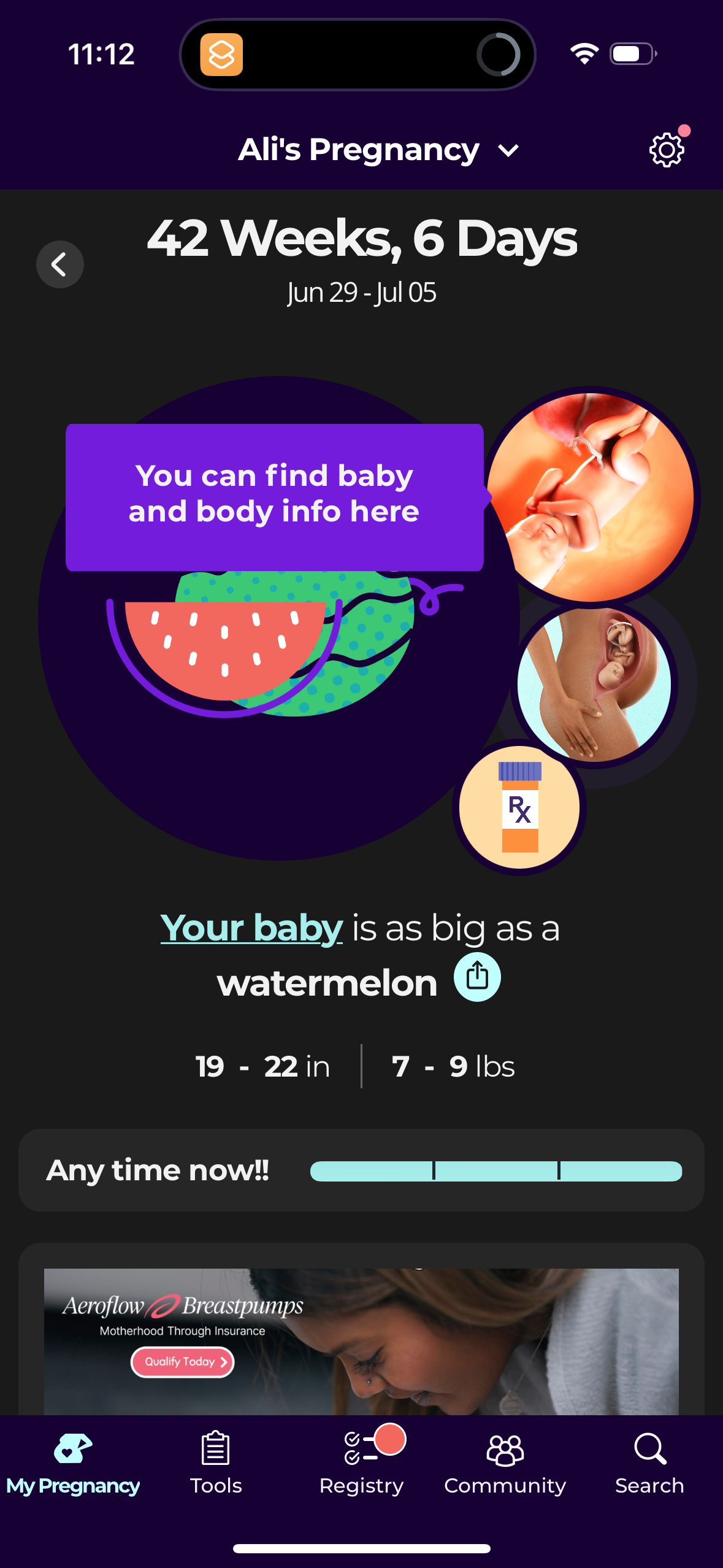
Task: Go back using the left chevron
Action: (59, 264)
